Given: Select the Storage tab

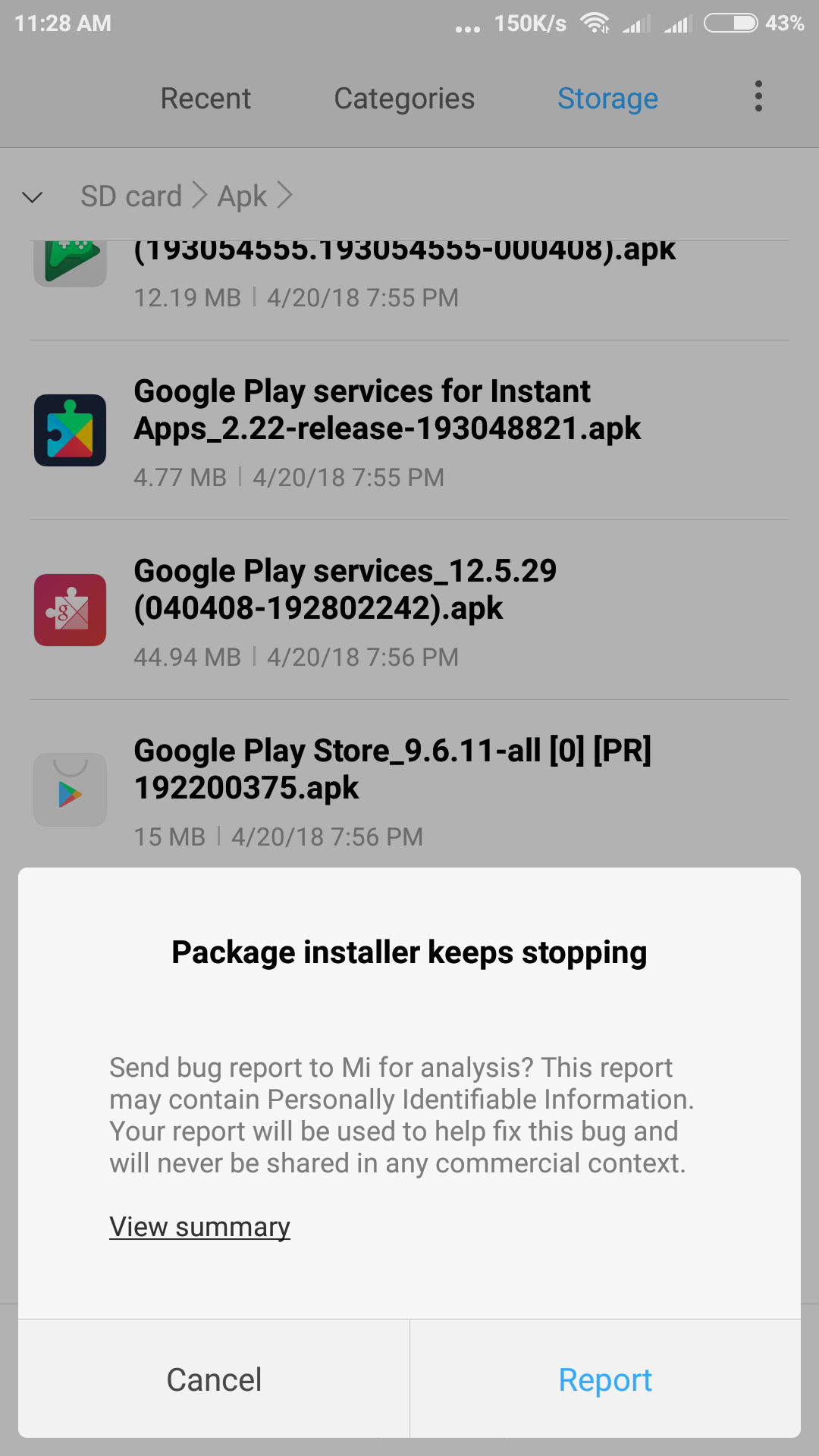Looking at the screenshot, I should (x=607, y=99).
